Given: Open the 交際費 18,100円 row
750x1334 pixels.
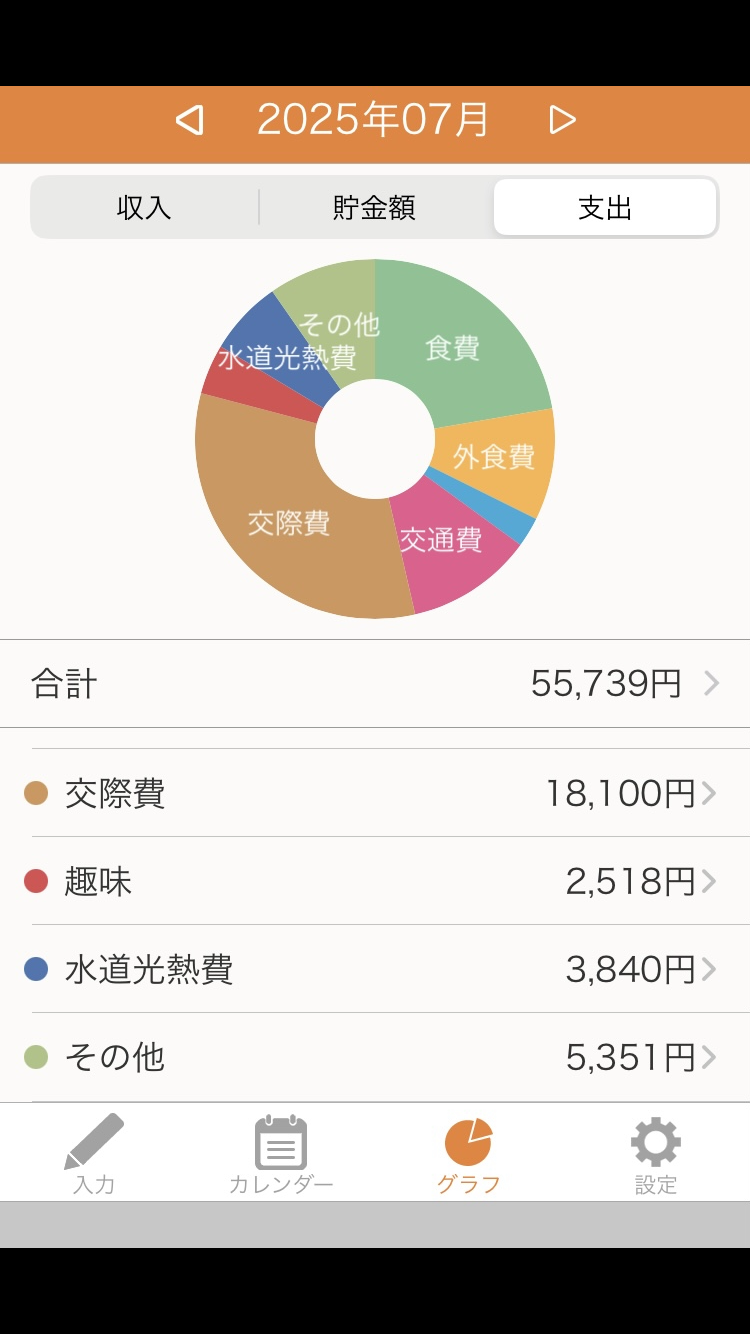Looking at the screenshot, I should pos(375,793).
